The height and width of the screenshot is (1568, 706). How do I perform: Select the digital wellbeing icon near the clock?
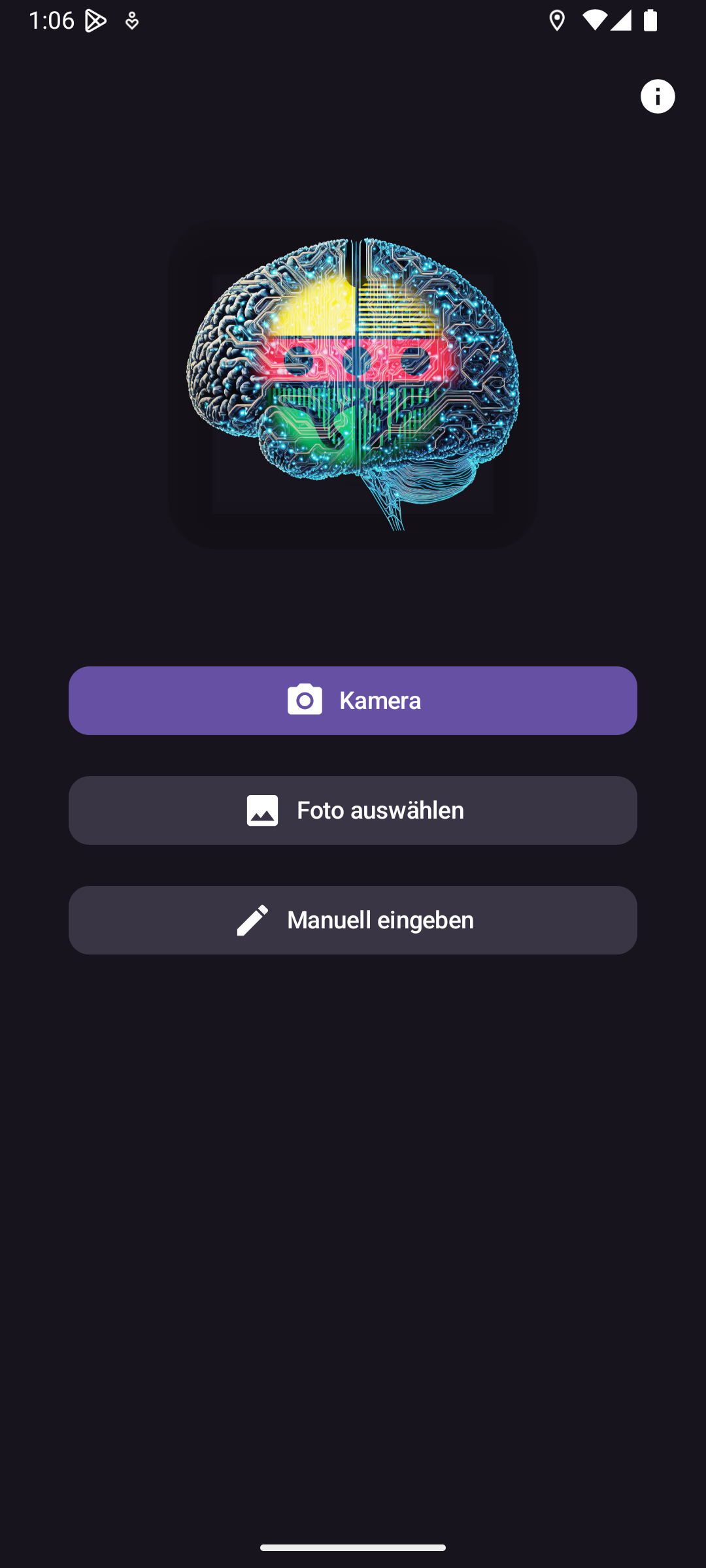click(131, 22)
